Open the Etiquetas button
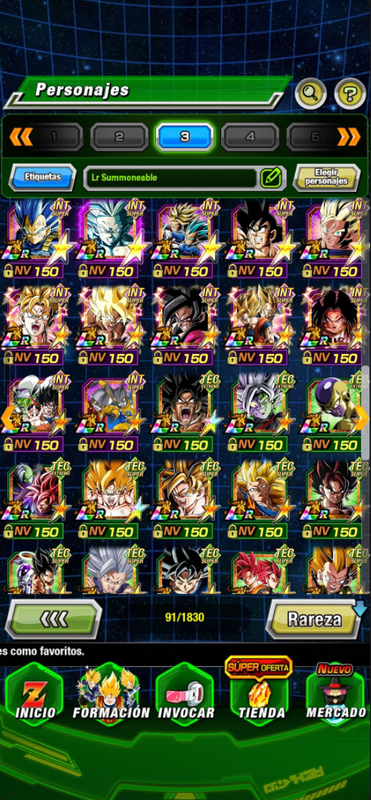Image resolution: width=371 pixels, height=800 pixels. (42, 177)
